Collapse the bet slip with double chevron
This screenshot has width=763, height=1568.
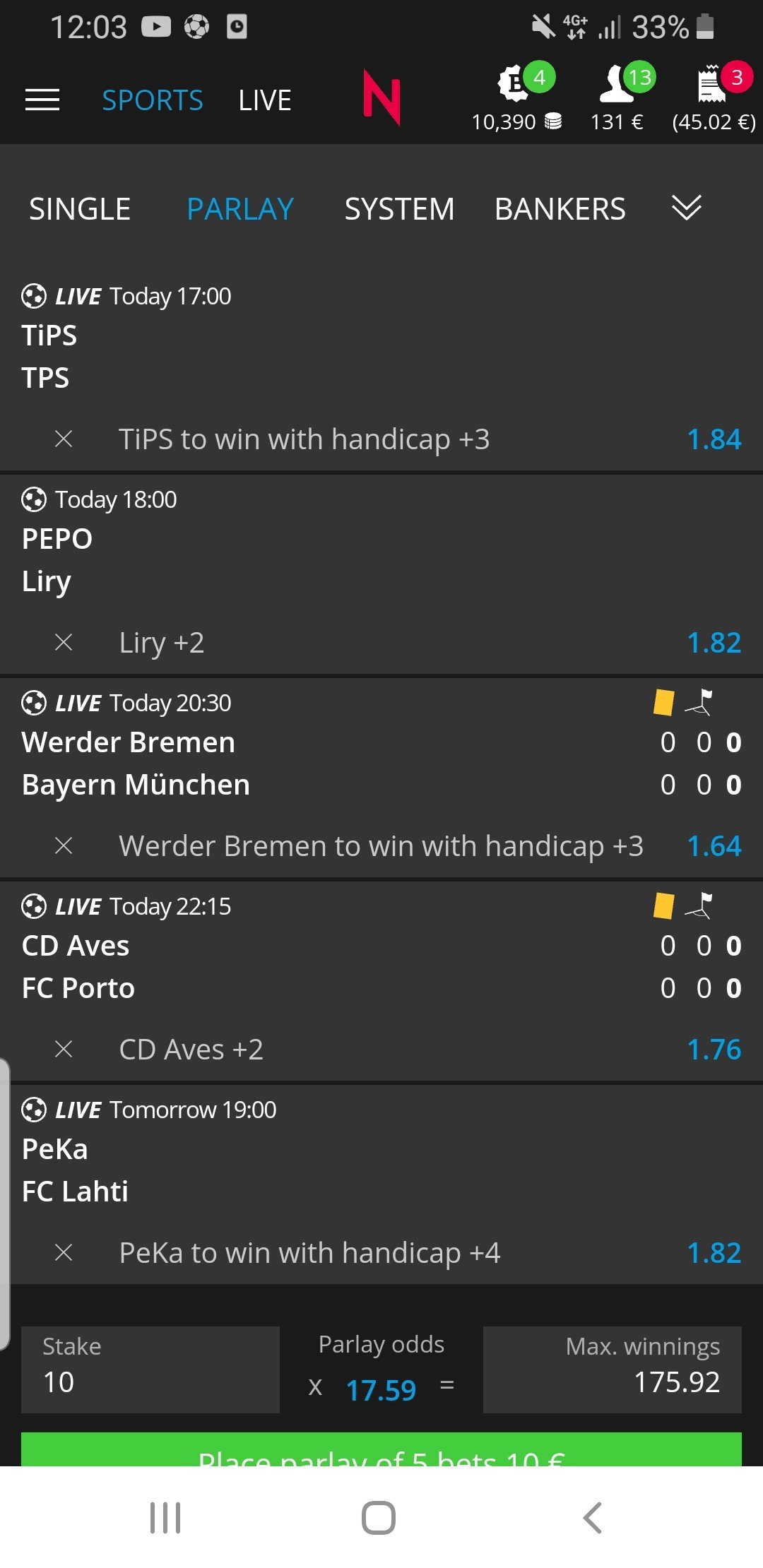click(686, 208)
